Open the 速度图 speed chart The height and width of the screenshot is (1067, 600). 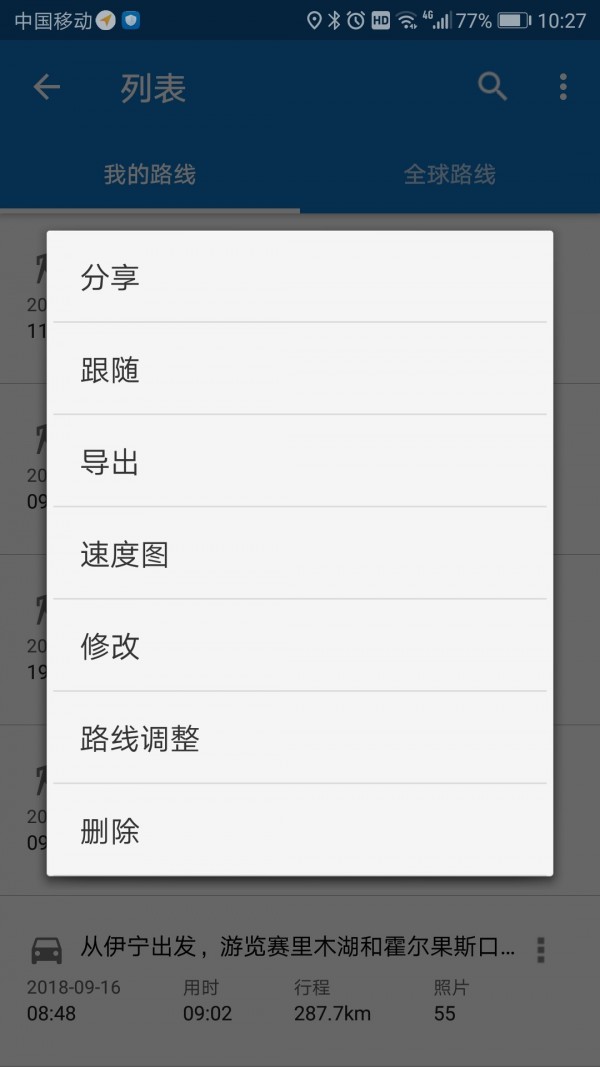coord(299,554)
